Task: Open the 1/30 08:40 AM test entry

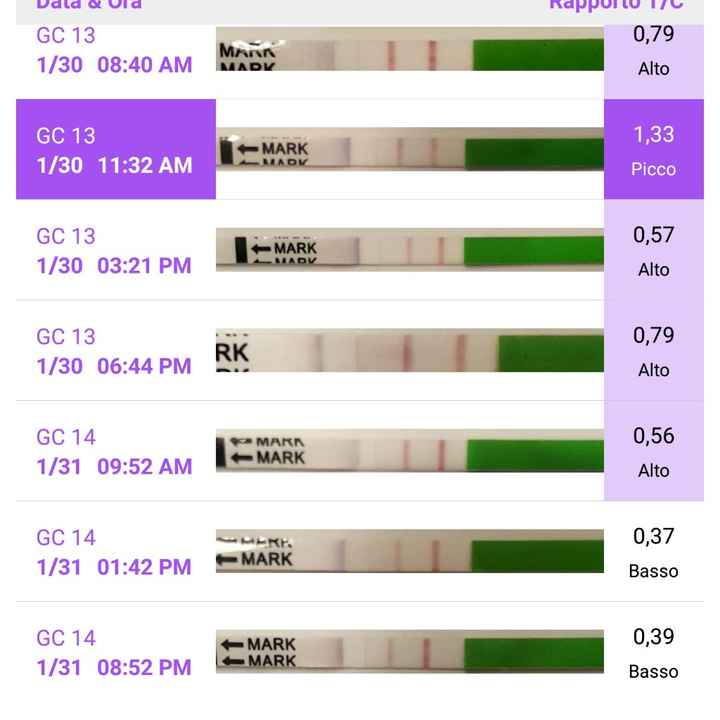Action: (114, 52)
